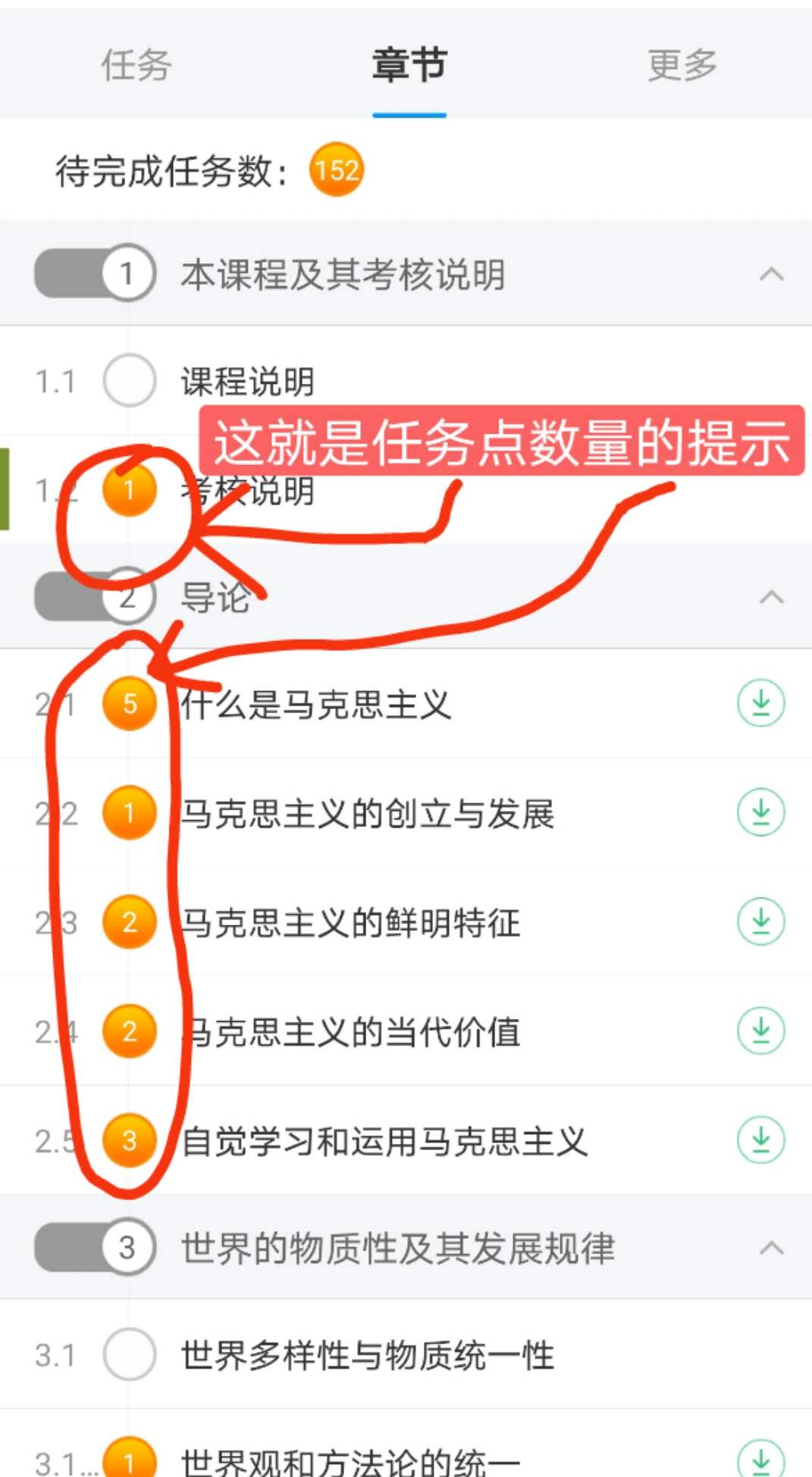Open lesson 马克思主义的鲜明特征
Viewport: 812px width, 1477px height.
click(x=350, y=923)
